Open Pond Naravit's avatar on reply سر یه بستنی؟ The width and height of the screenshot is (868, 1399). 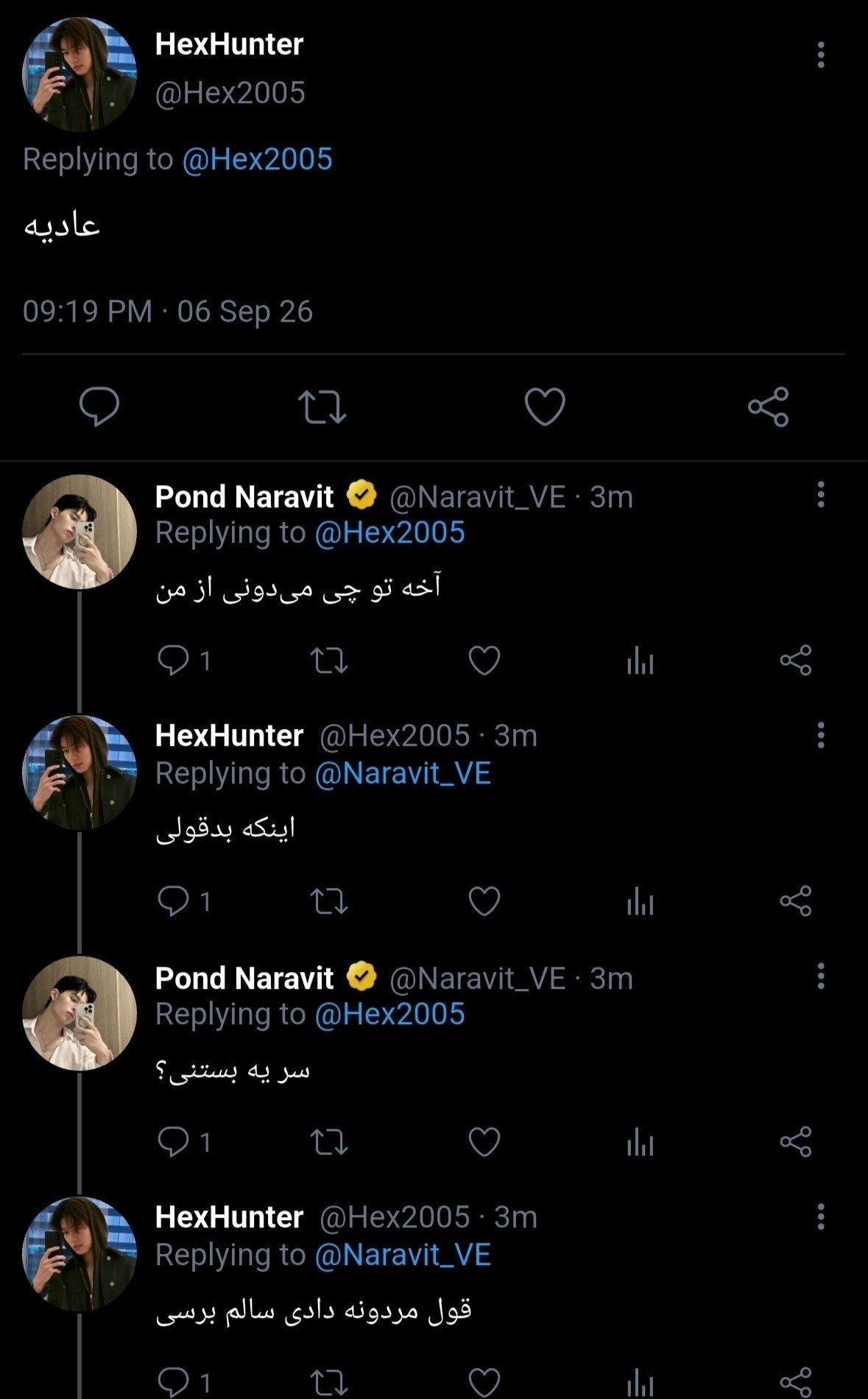80,1013
